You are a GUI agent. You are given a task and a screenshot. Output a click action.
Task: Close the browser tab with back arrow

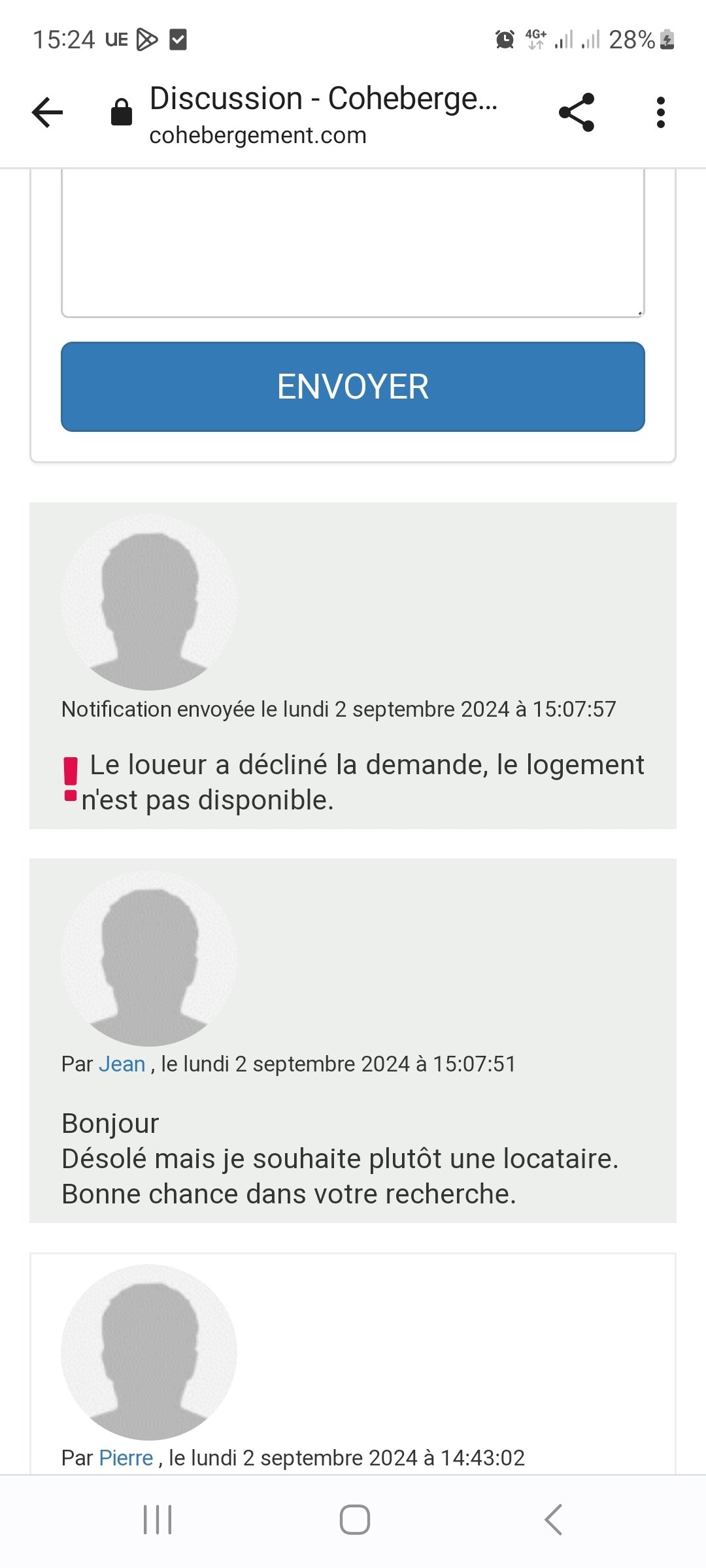48,112
